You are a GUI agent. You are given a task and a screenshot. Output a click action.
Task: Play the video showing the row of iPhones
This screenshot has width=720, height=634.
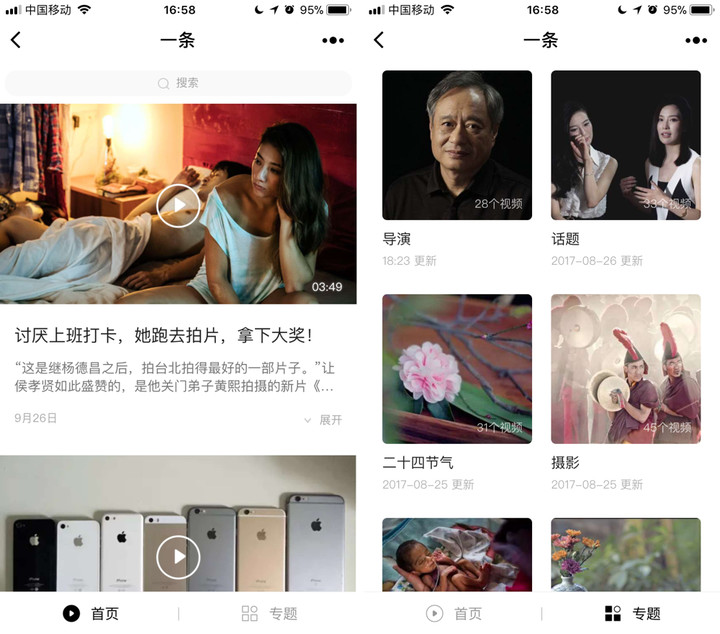point(178,556)
